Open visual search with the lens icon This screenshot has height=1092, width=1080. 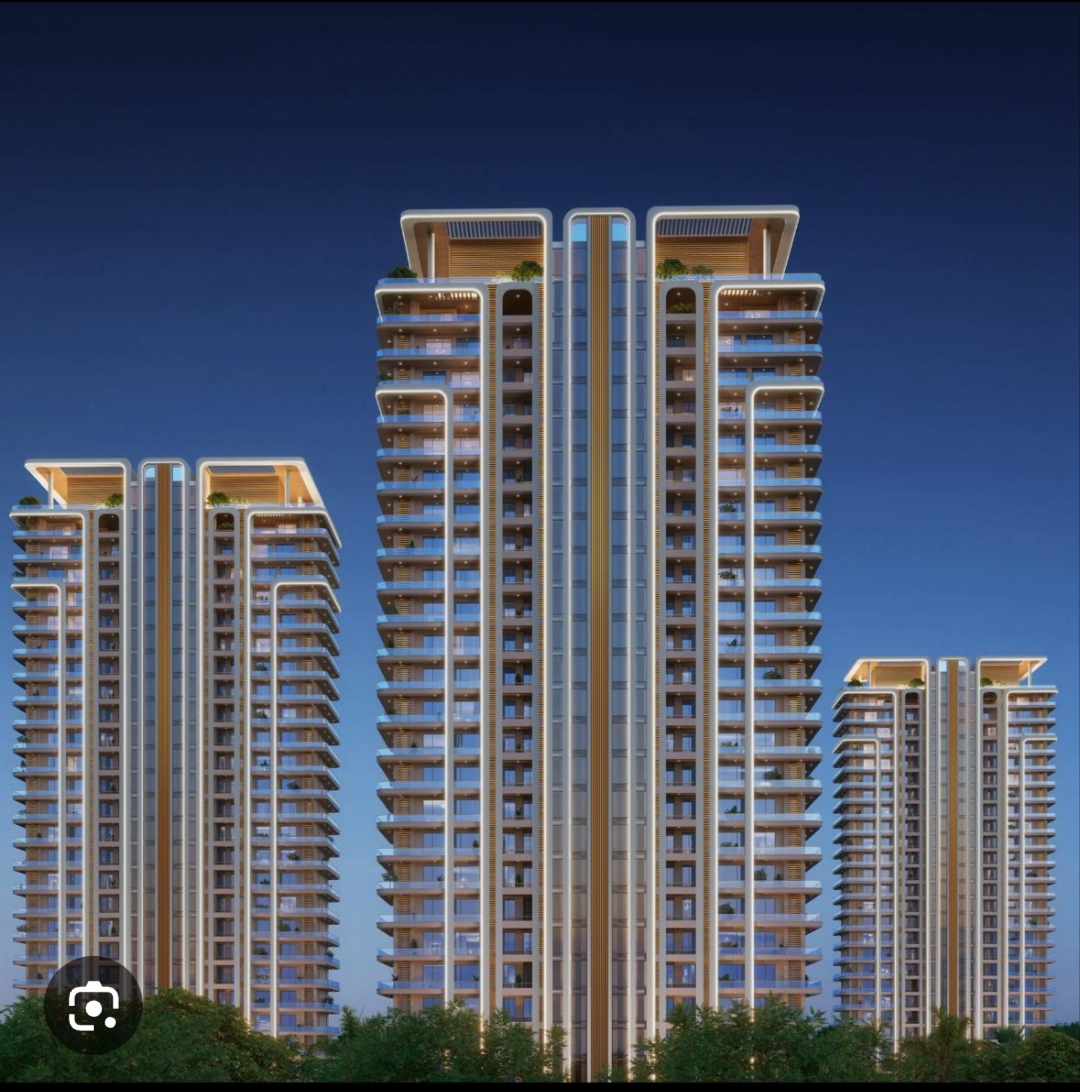click(93, 1006)
